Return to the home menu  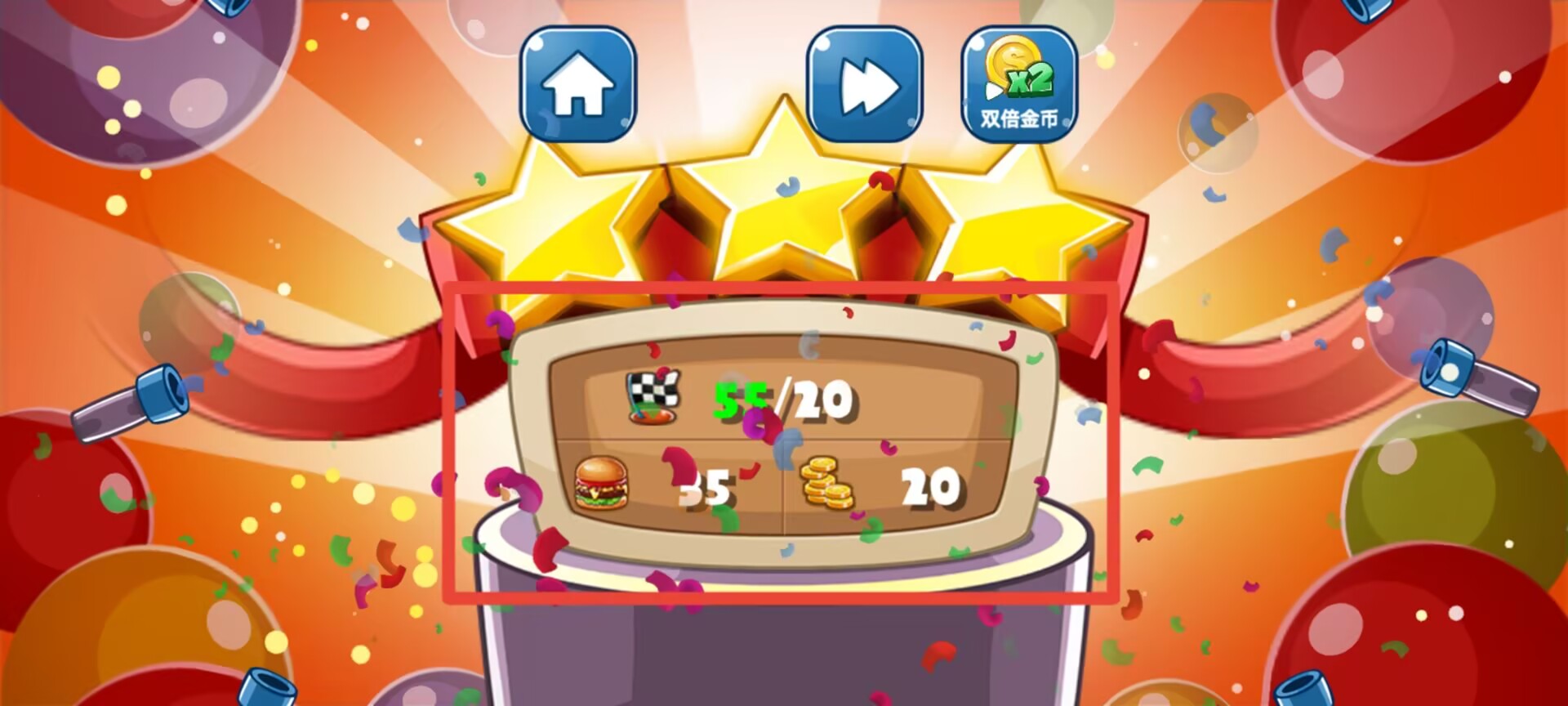(578, 85)
